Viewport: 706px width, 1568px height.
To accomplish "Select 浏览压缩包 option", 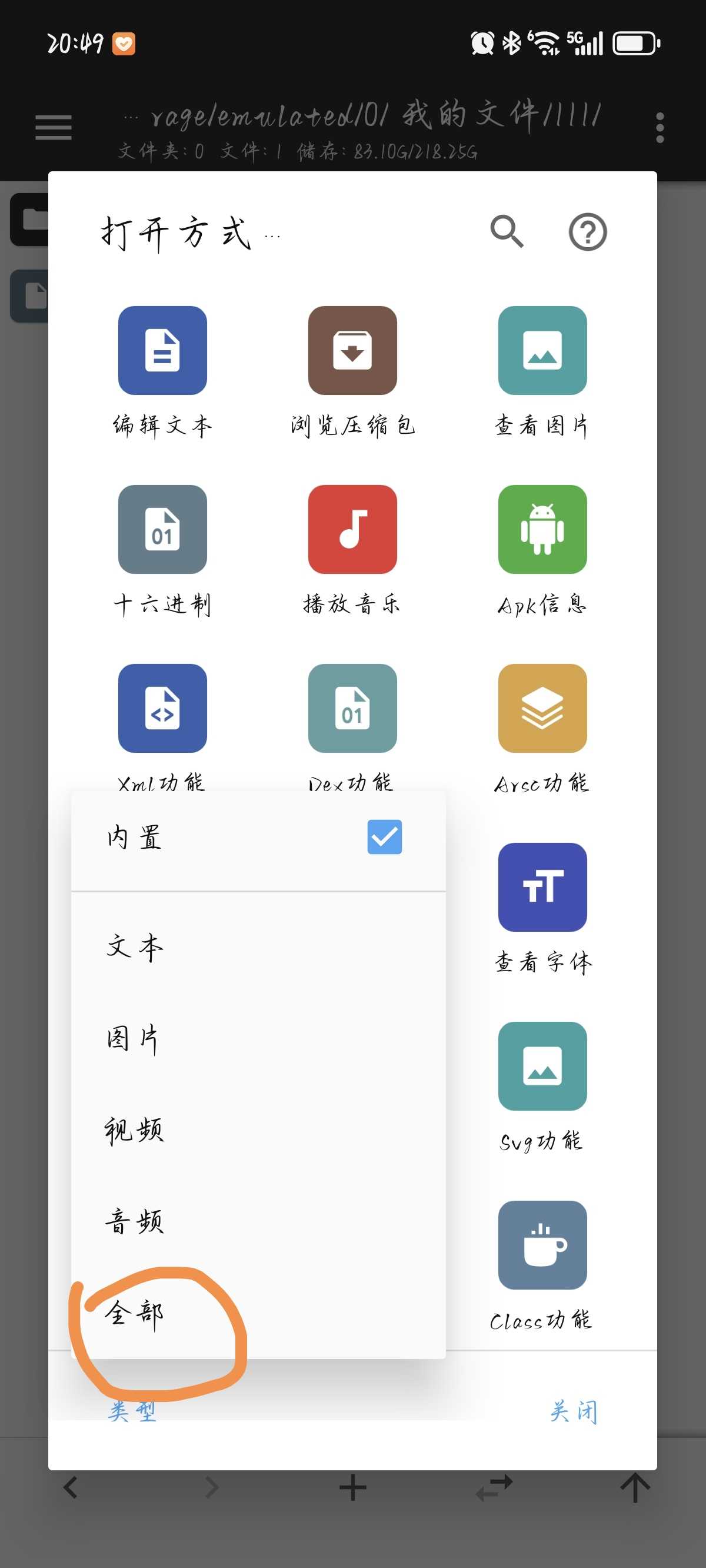I will [x=352, y=372].
